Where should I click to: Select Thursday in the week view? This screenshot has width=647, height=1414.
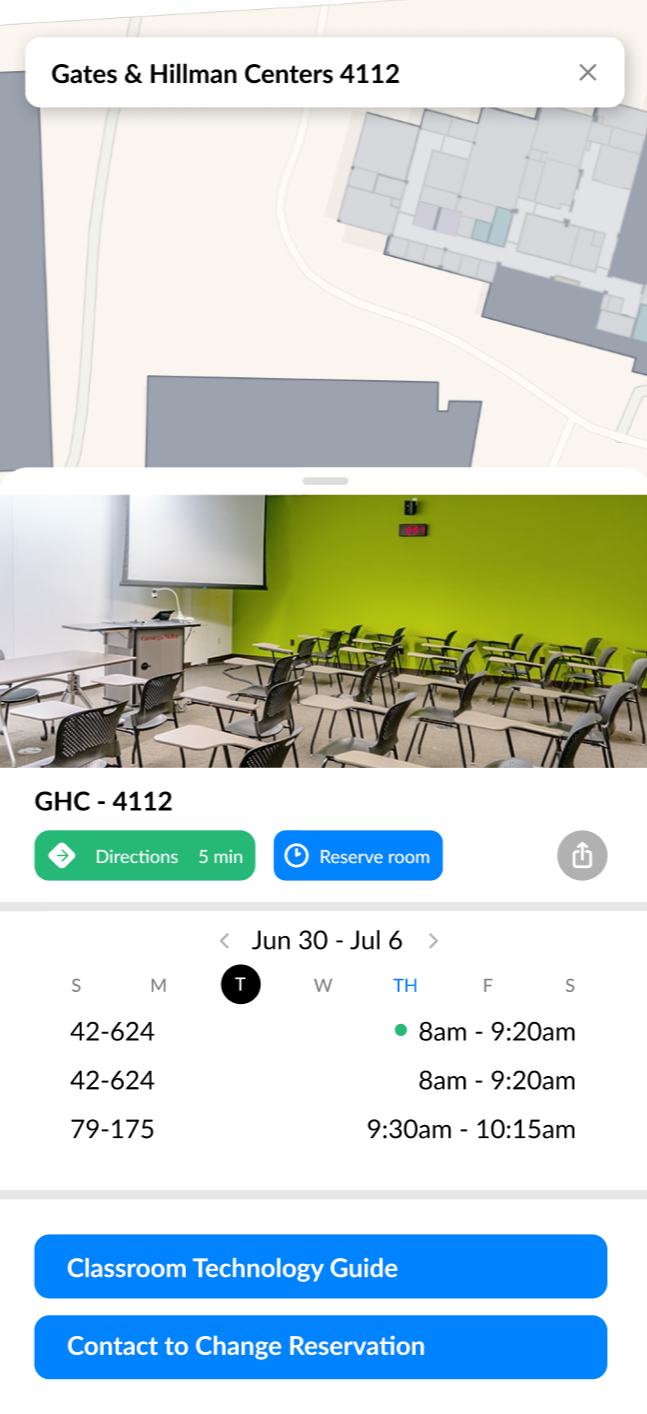pos(405,985)
